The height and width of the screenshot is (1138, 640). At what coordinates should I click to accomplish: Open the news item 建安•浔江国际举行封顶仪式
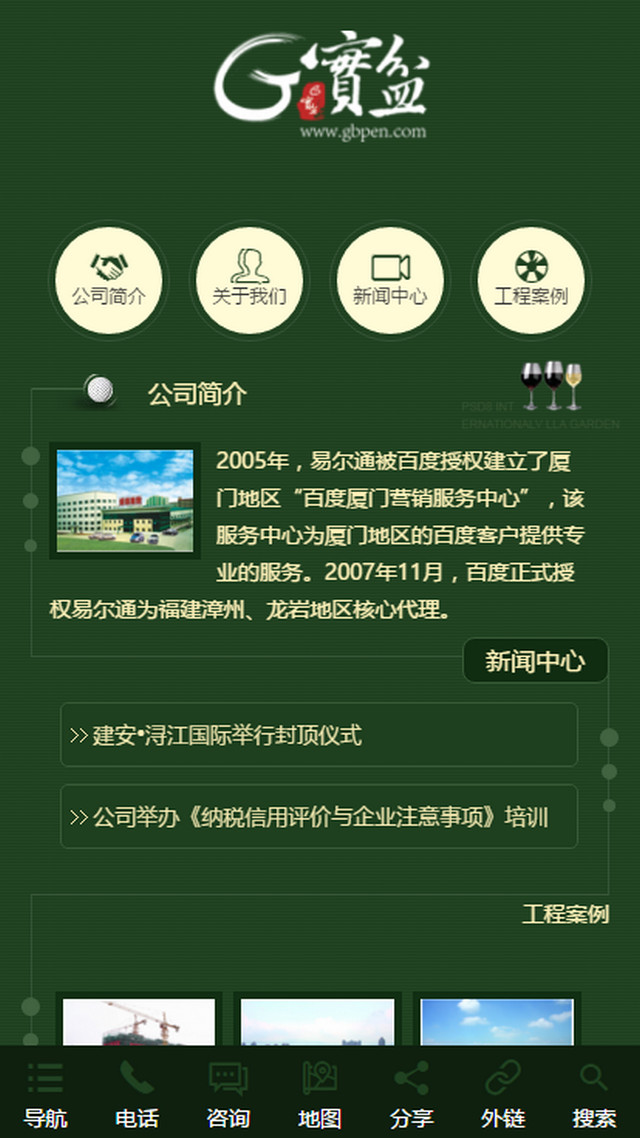(x=319, y=734)
